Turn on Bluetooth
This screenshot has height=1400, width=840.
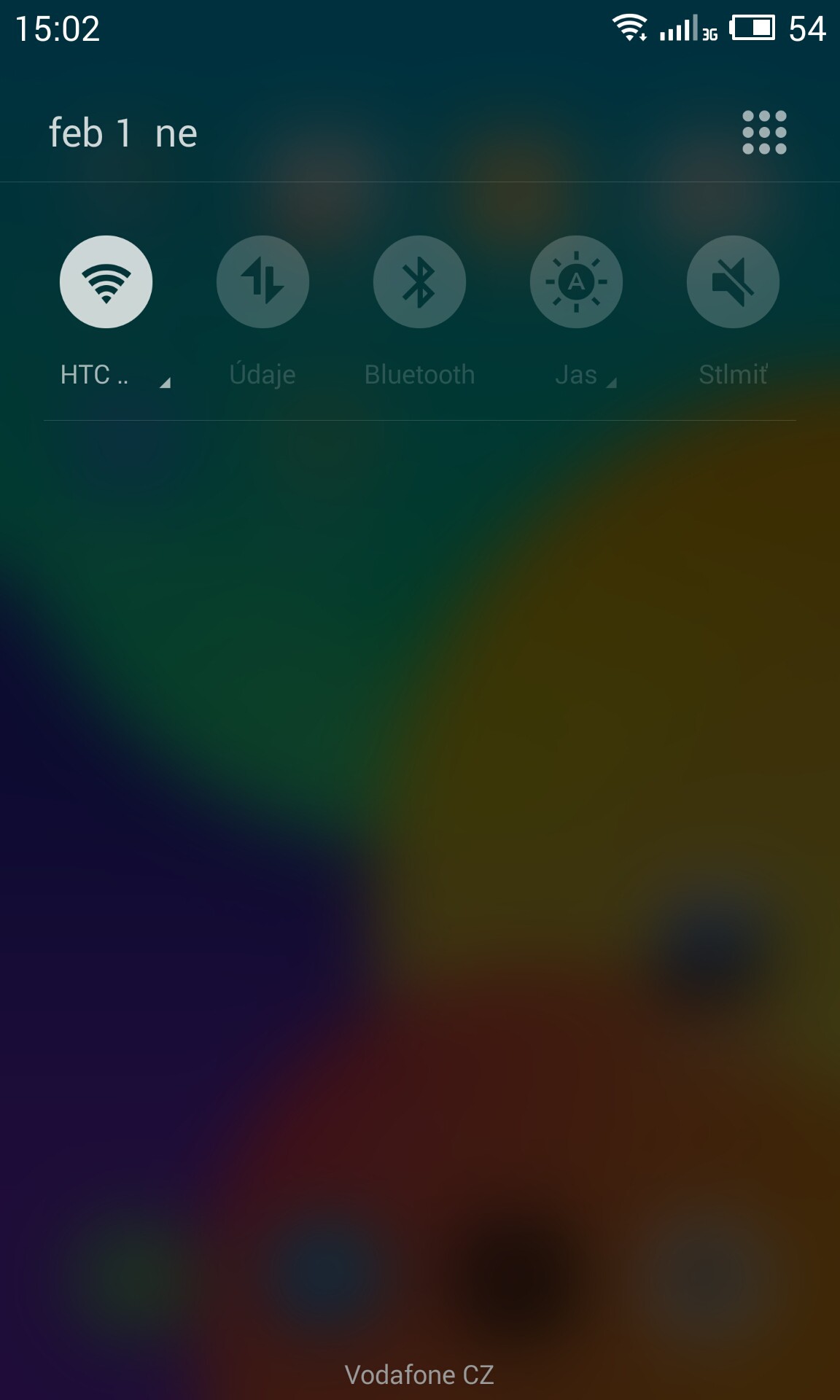419,281
